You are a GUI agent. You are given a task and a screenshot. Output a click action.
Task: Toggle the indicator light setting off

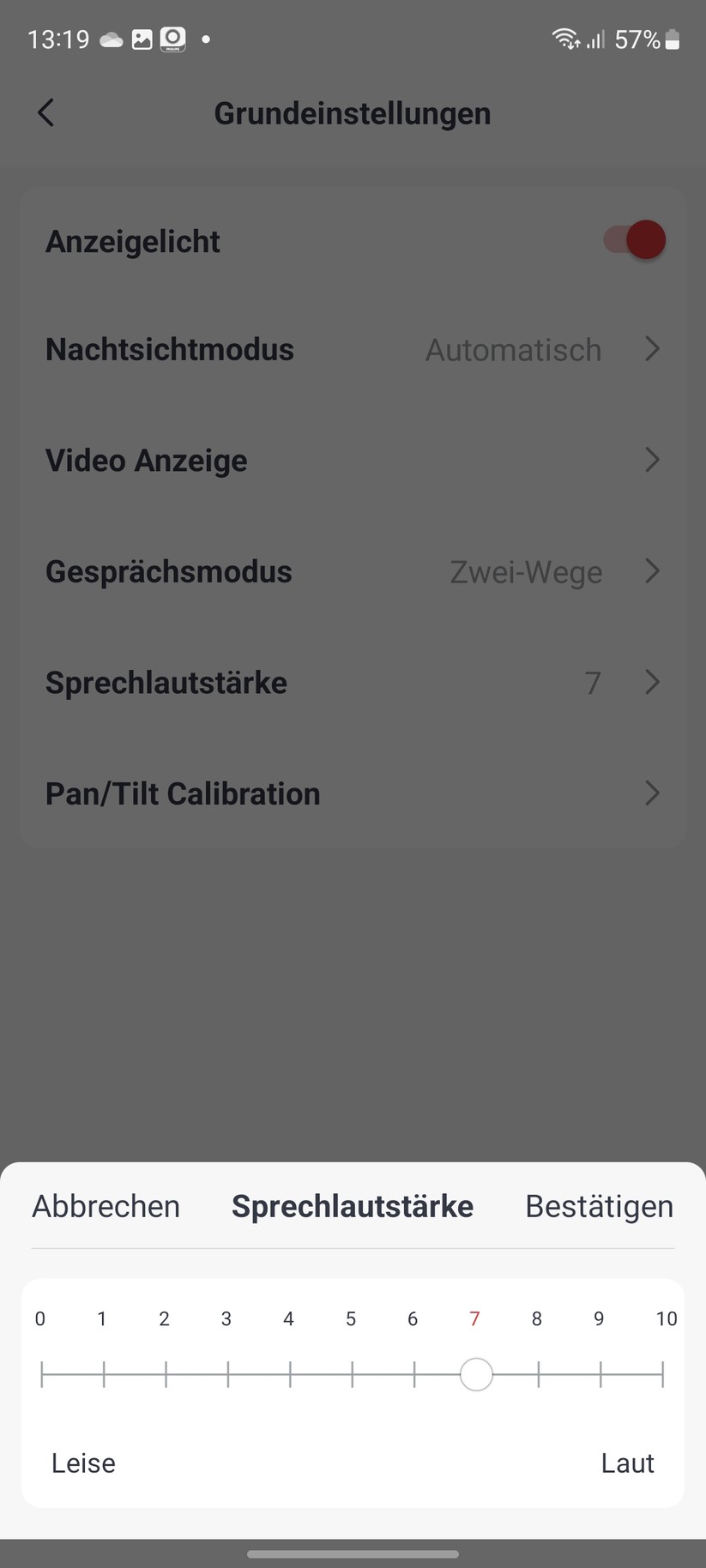coord(633,240)
